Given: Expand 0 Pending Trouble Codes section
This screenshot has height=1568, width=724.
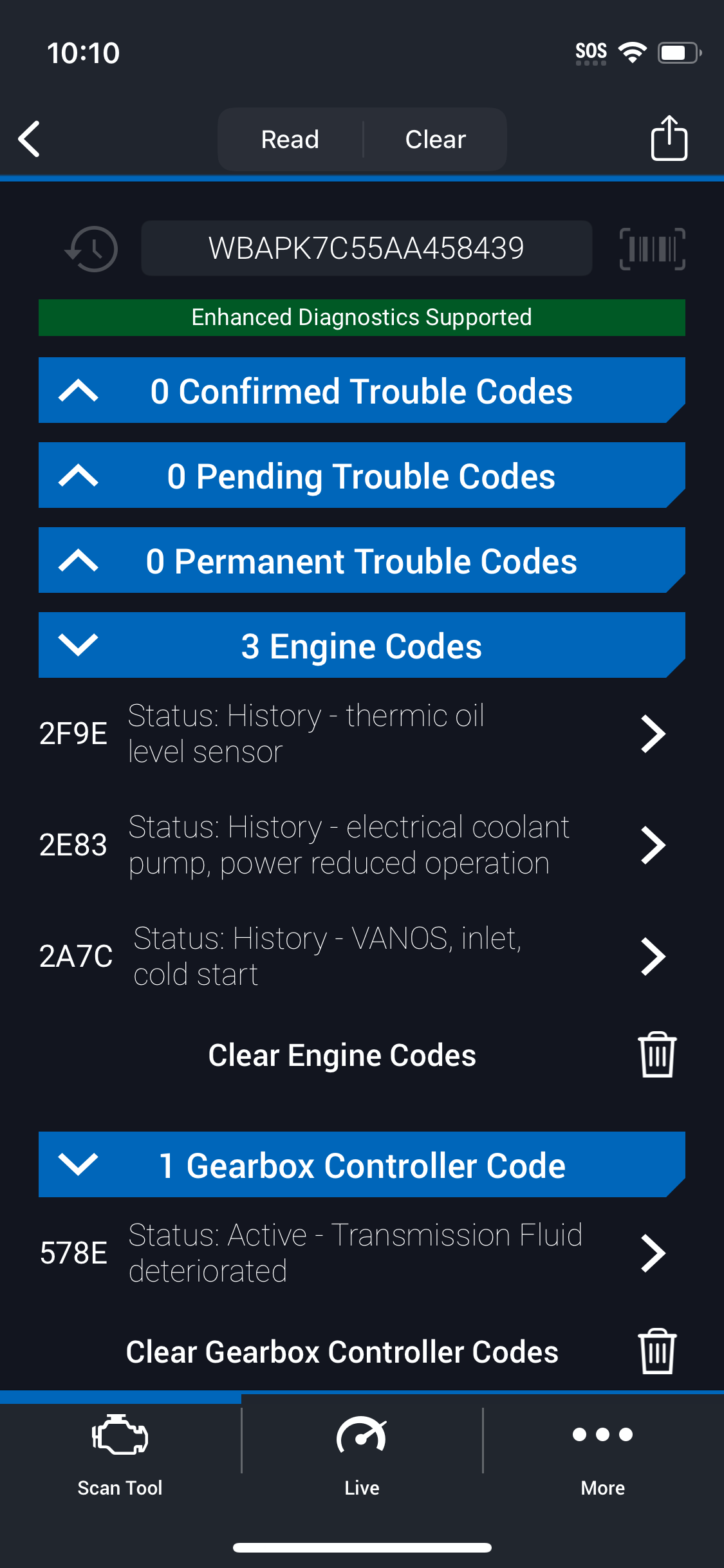Looking at the screenshot, I should [362, 476].
